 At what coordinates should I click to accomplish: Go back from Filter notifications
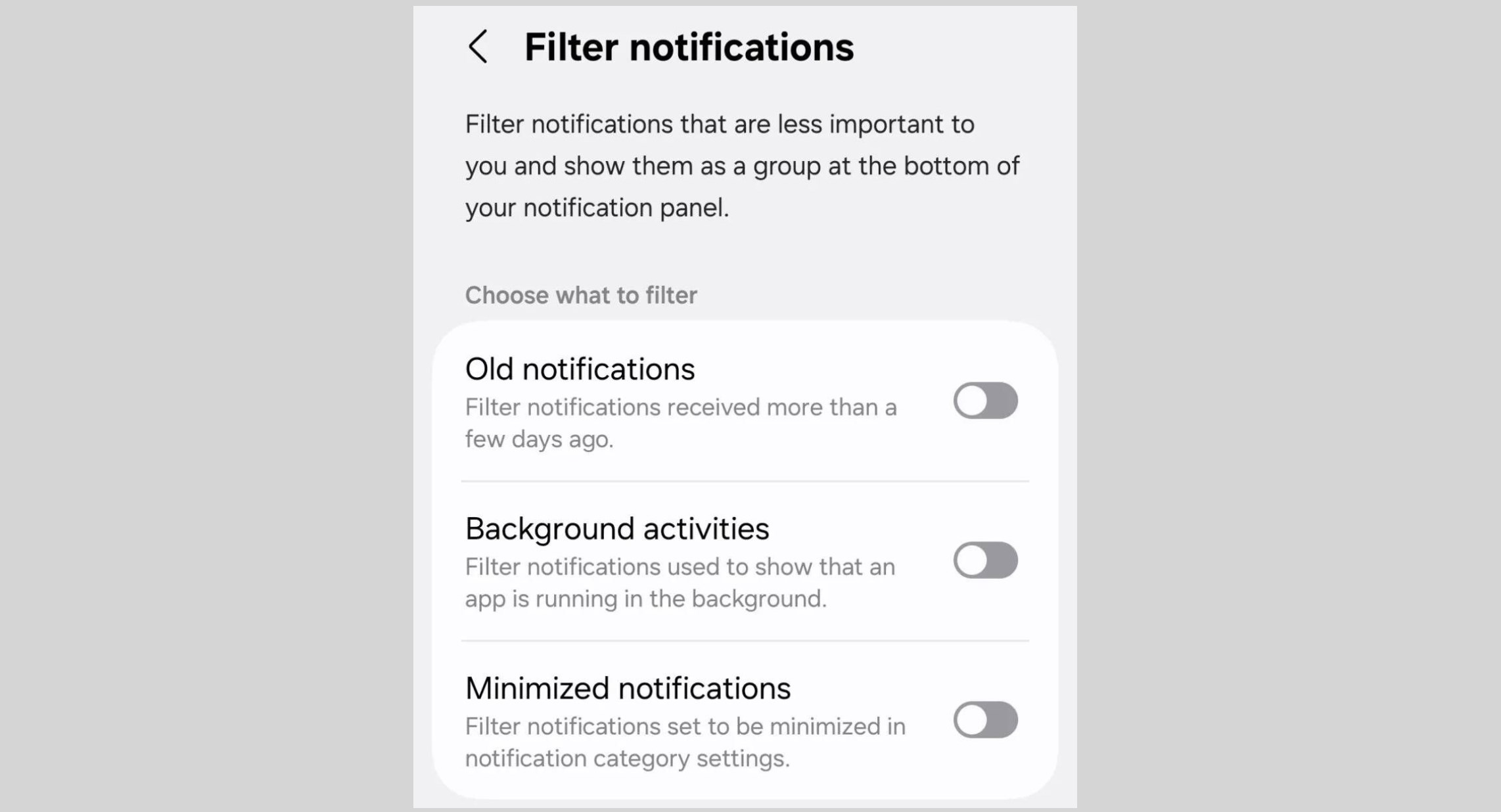(478, 47)
